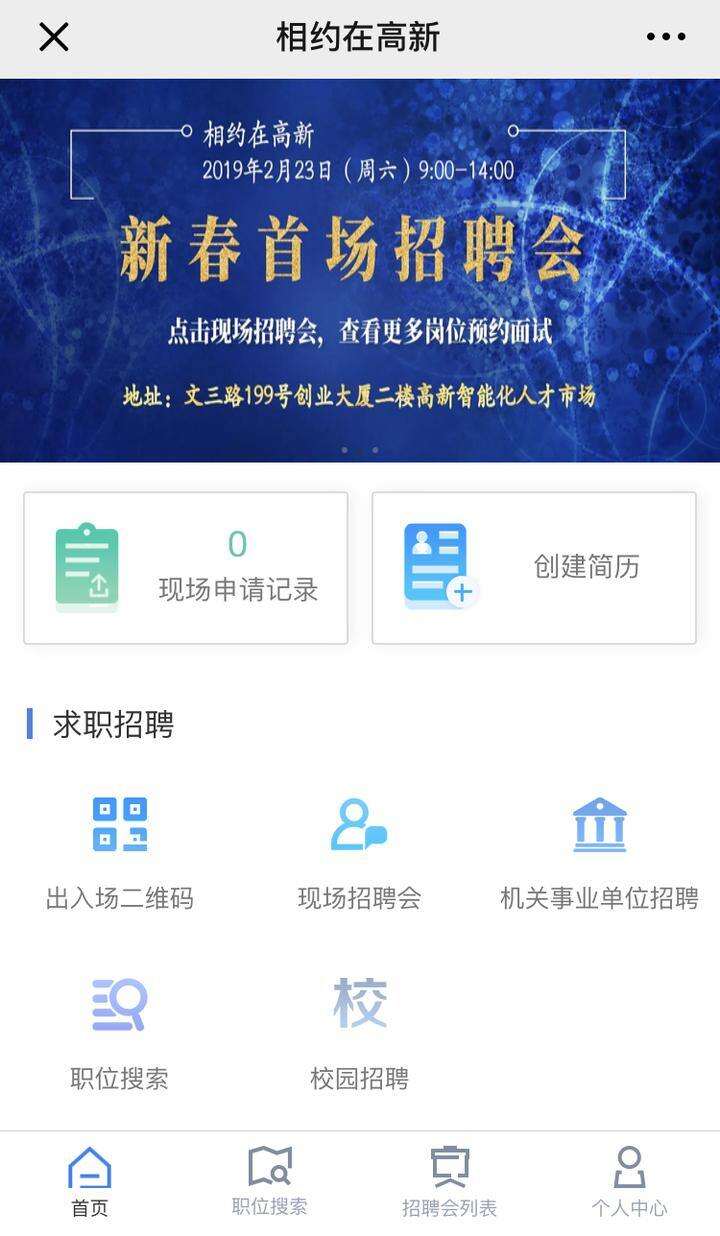Open the three-dot overflow menu
Viewport: 720px width, 1236px height.
pos(665,38)
